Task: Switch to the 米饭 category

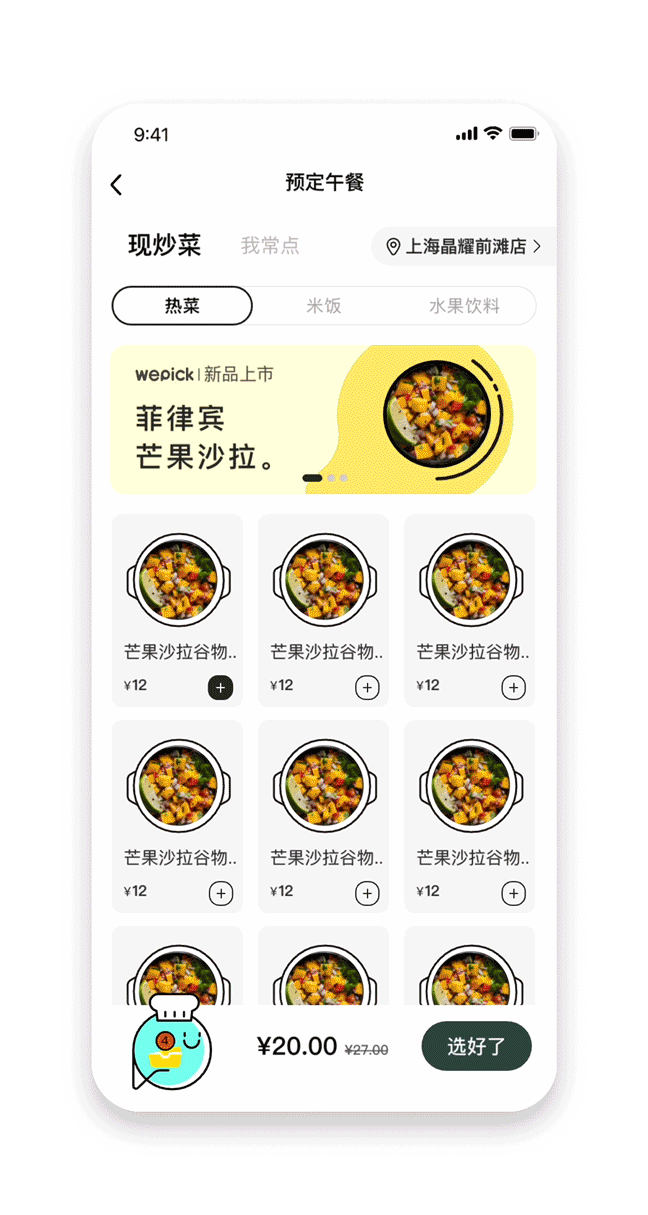Action: 324,306
